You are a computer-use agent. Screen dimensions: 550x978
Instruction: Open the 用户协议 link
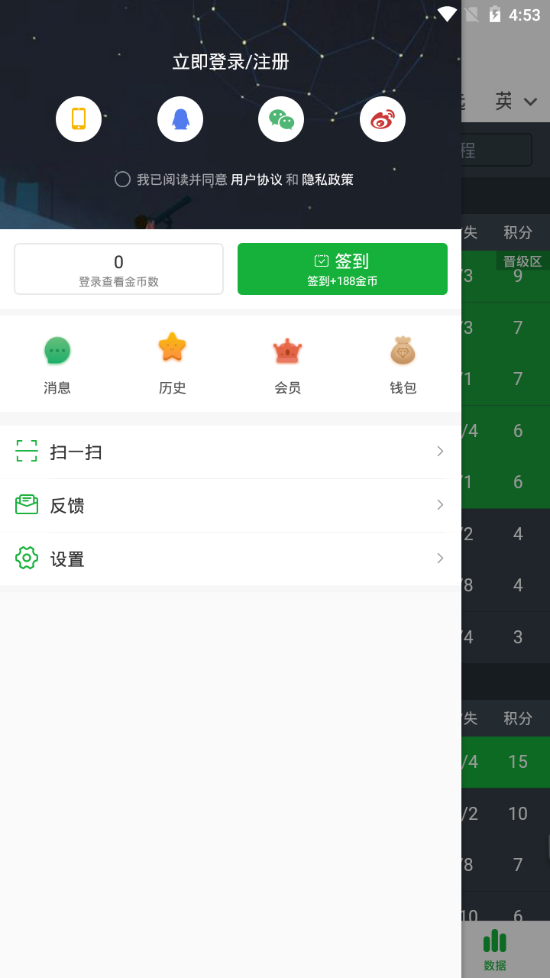256,180
